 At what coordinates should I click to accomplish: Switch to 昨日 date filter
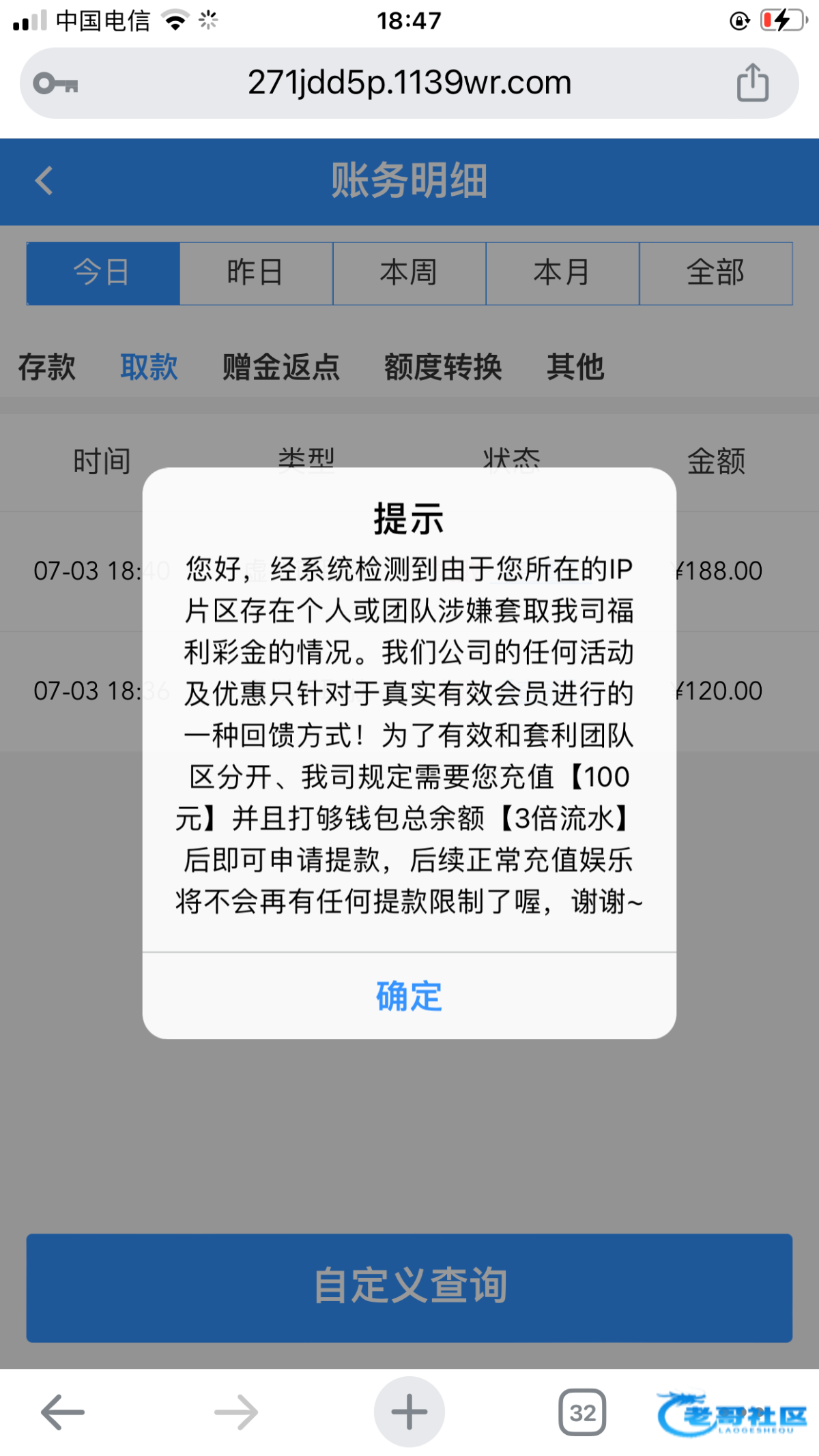[256, 273]
